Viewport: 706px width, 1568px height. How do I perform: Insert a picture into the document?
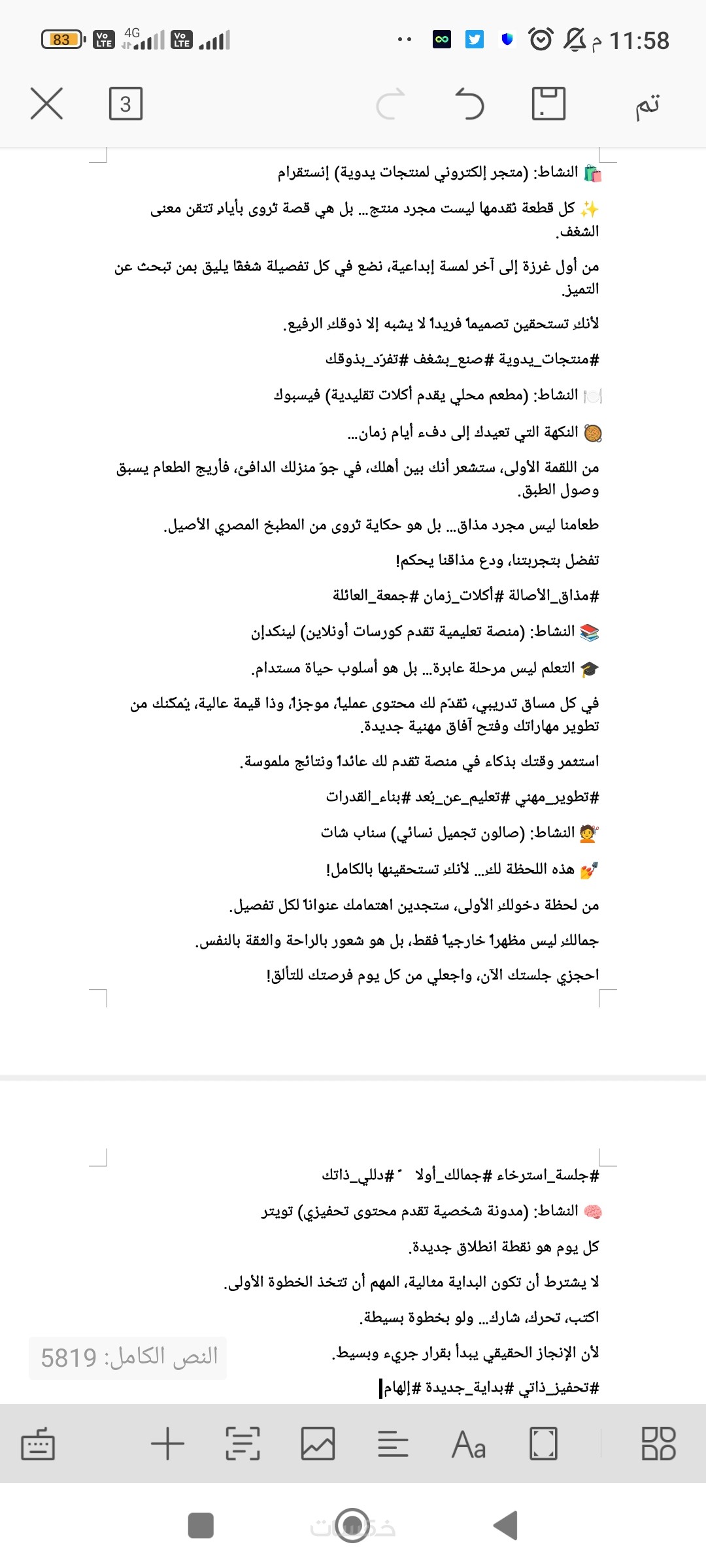318,1444
